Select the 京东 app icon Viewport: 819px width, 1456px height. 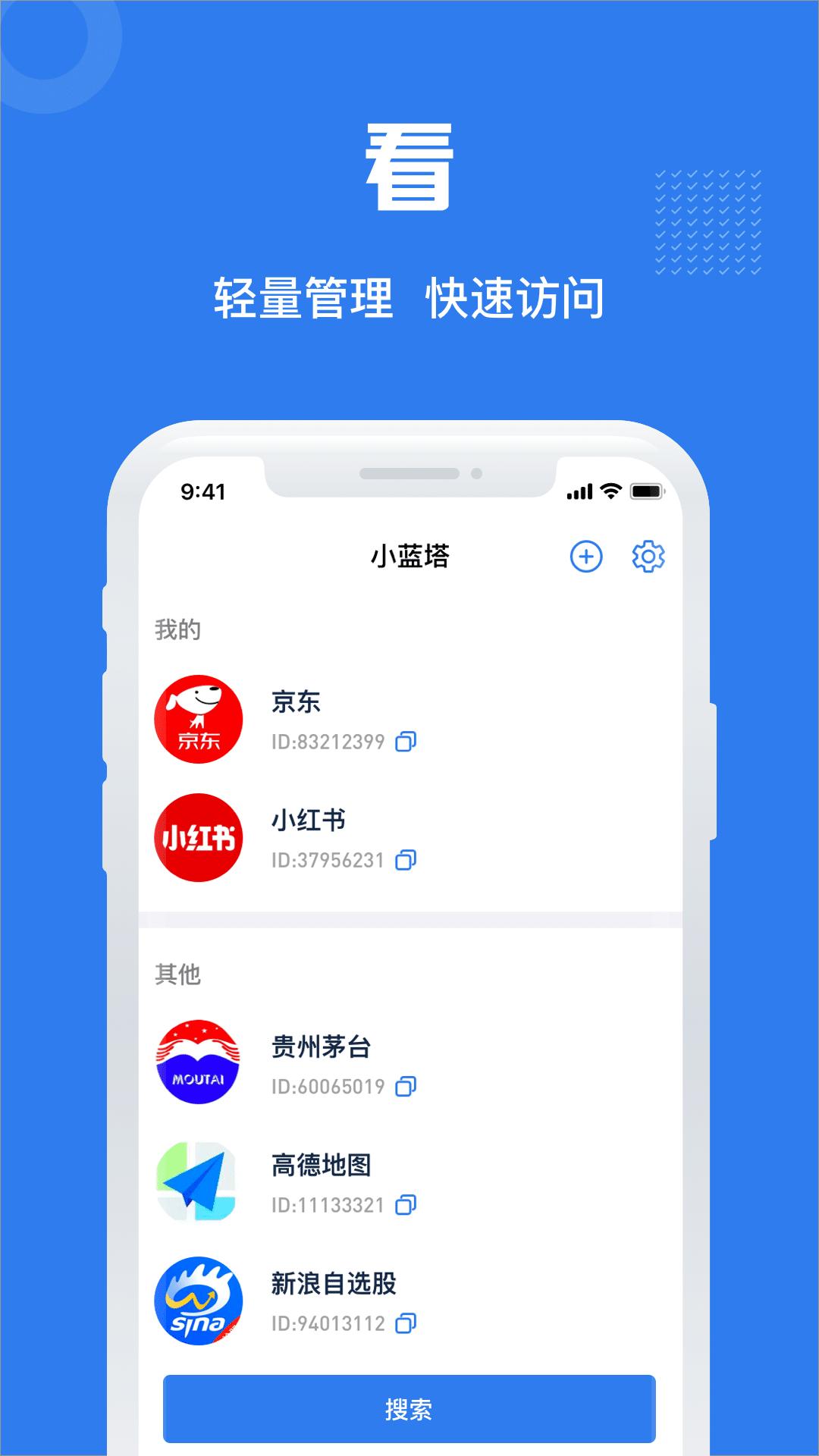[x=199, y=720]
